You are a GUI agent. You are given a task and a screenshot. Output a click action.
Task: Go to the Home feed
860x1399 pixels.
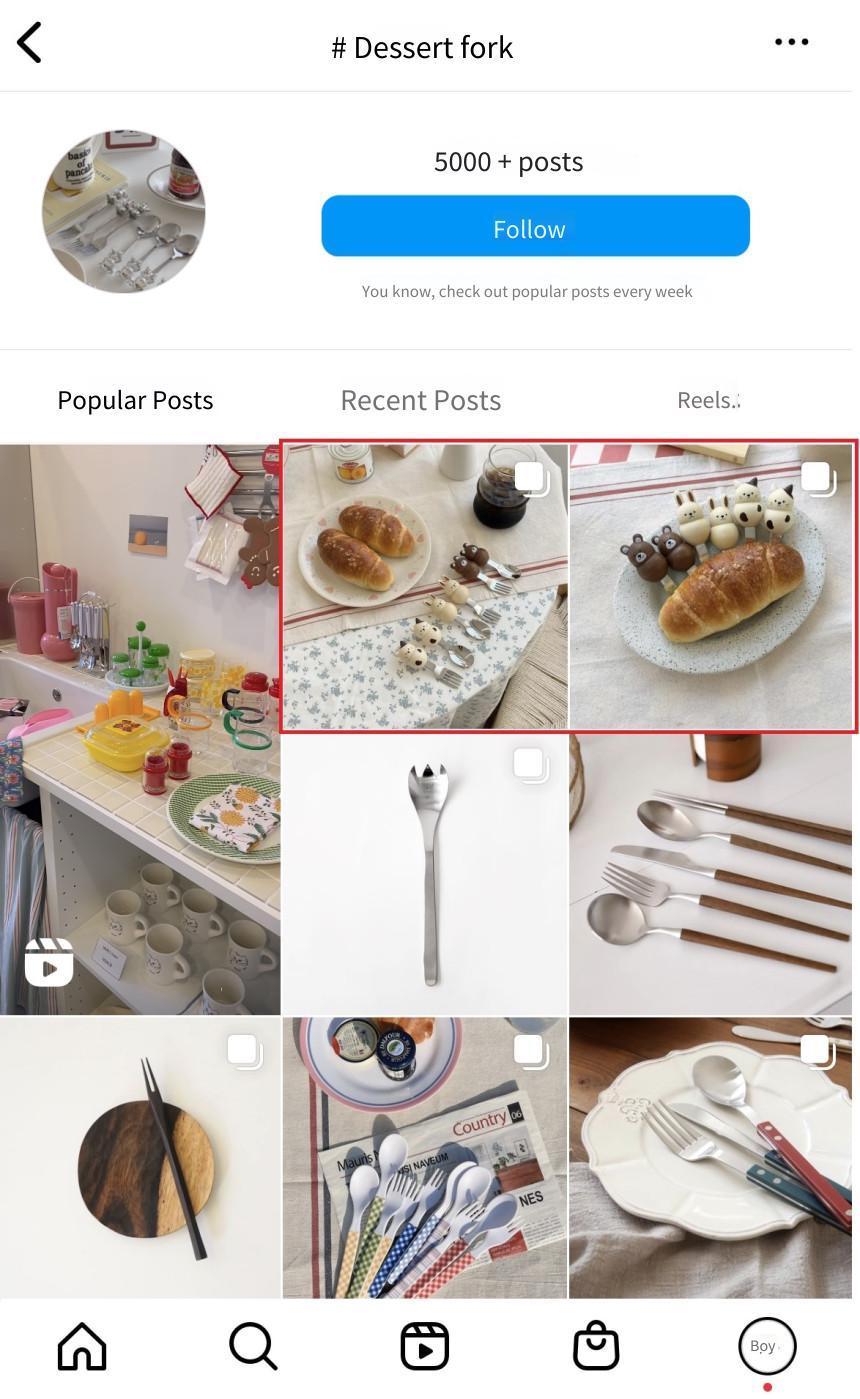(x=82, y=1346)
